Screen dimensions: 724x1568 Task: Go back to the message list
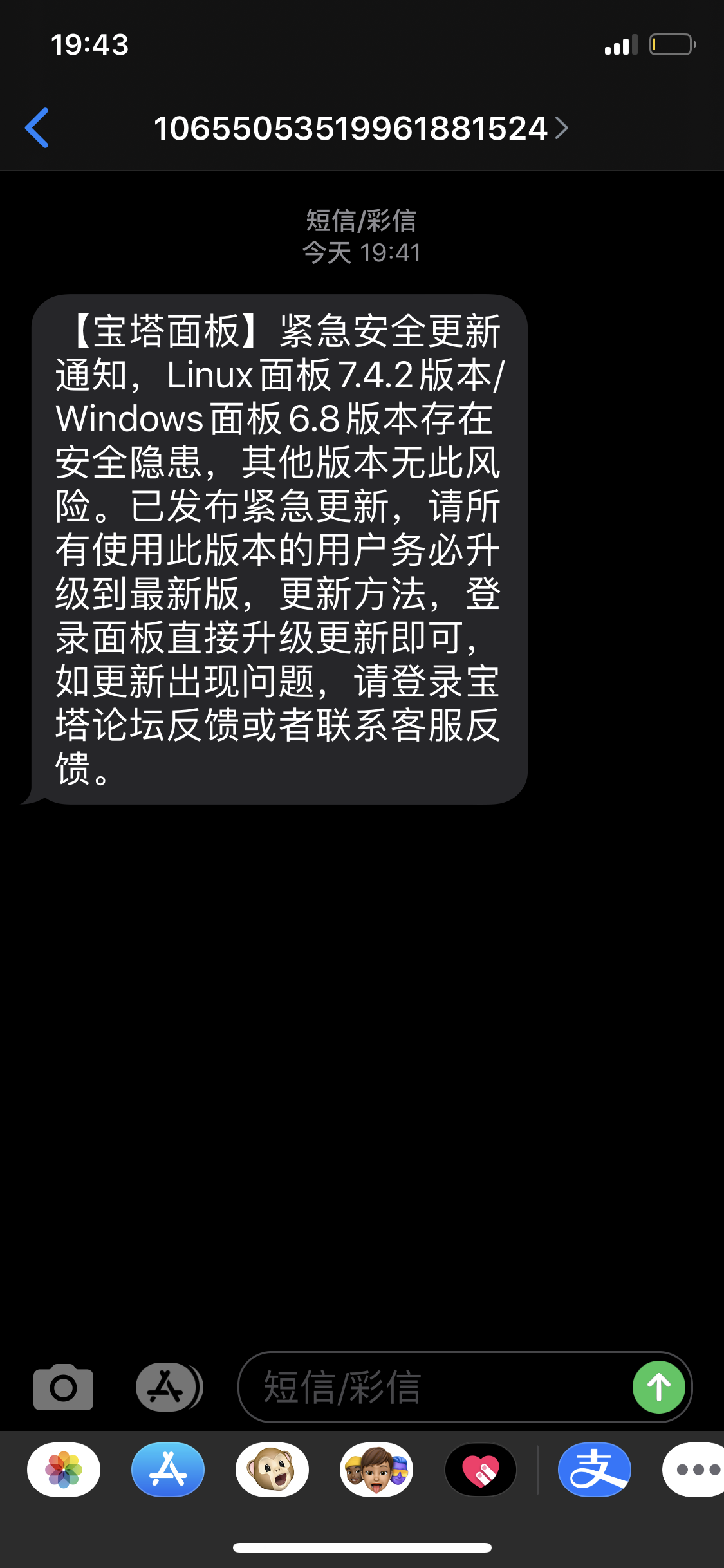[x=37, y=127]
